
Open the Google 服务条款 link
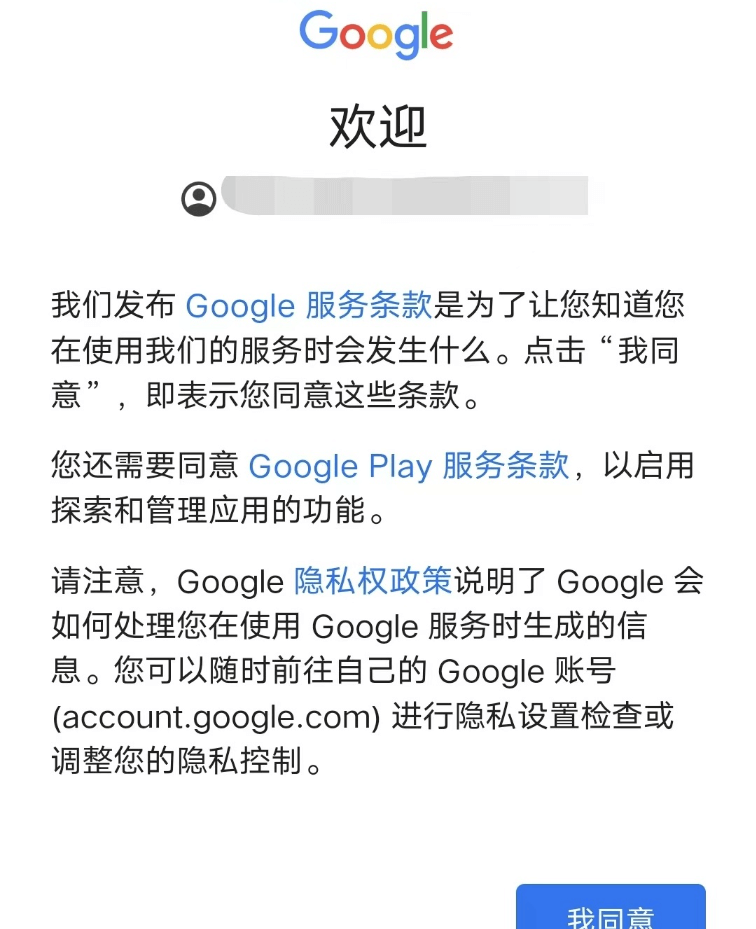309,305
